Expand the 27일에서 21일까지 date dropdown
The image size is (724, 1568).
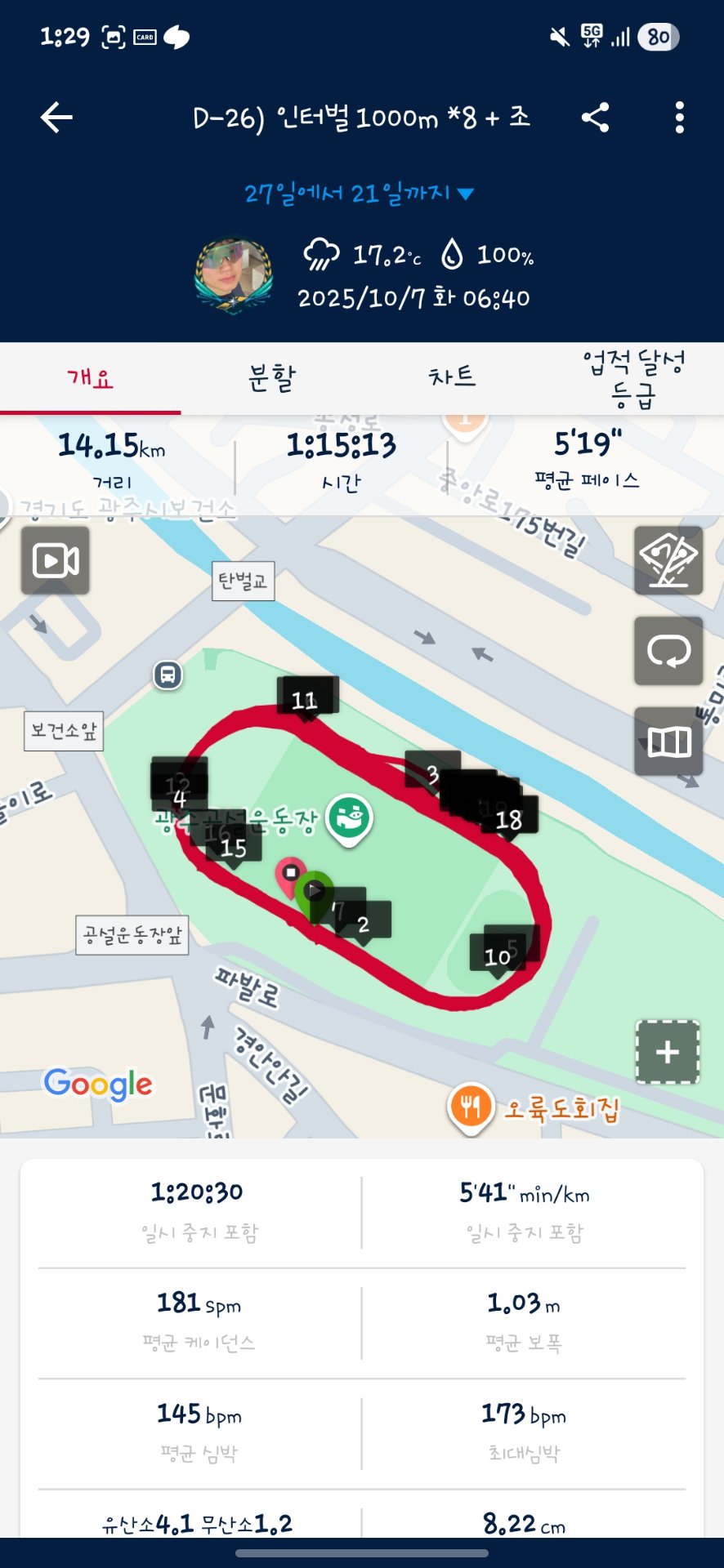pyautogui.click(x=360, y=193)
